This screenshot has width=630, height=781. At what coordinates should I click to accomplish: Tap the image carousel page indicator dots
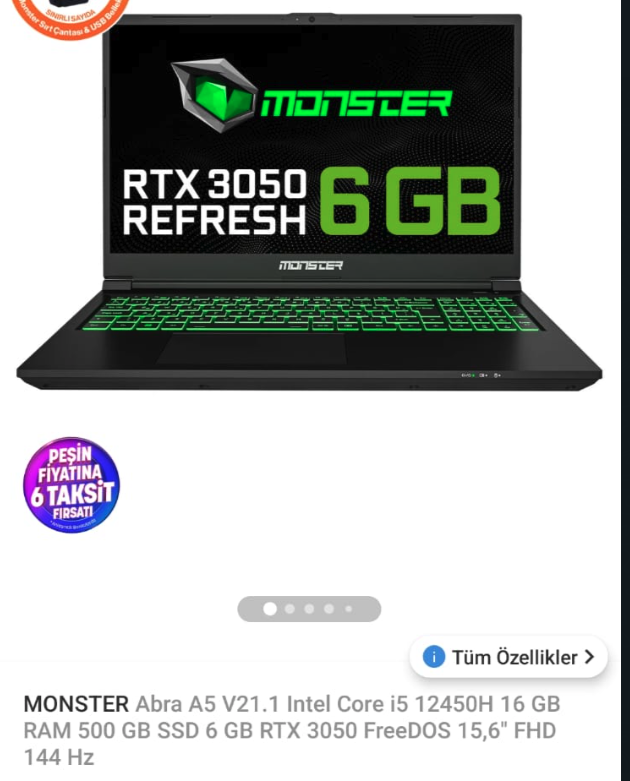(x=309, y=608)
